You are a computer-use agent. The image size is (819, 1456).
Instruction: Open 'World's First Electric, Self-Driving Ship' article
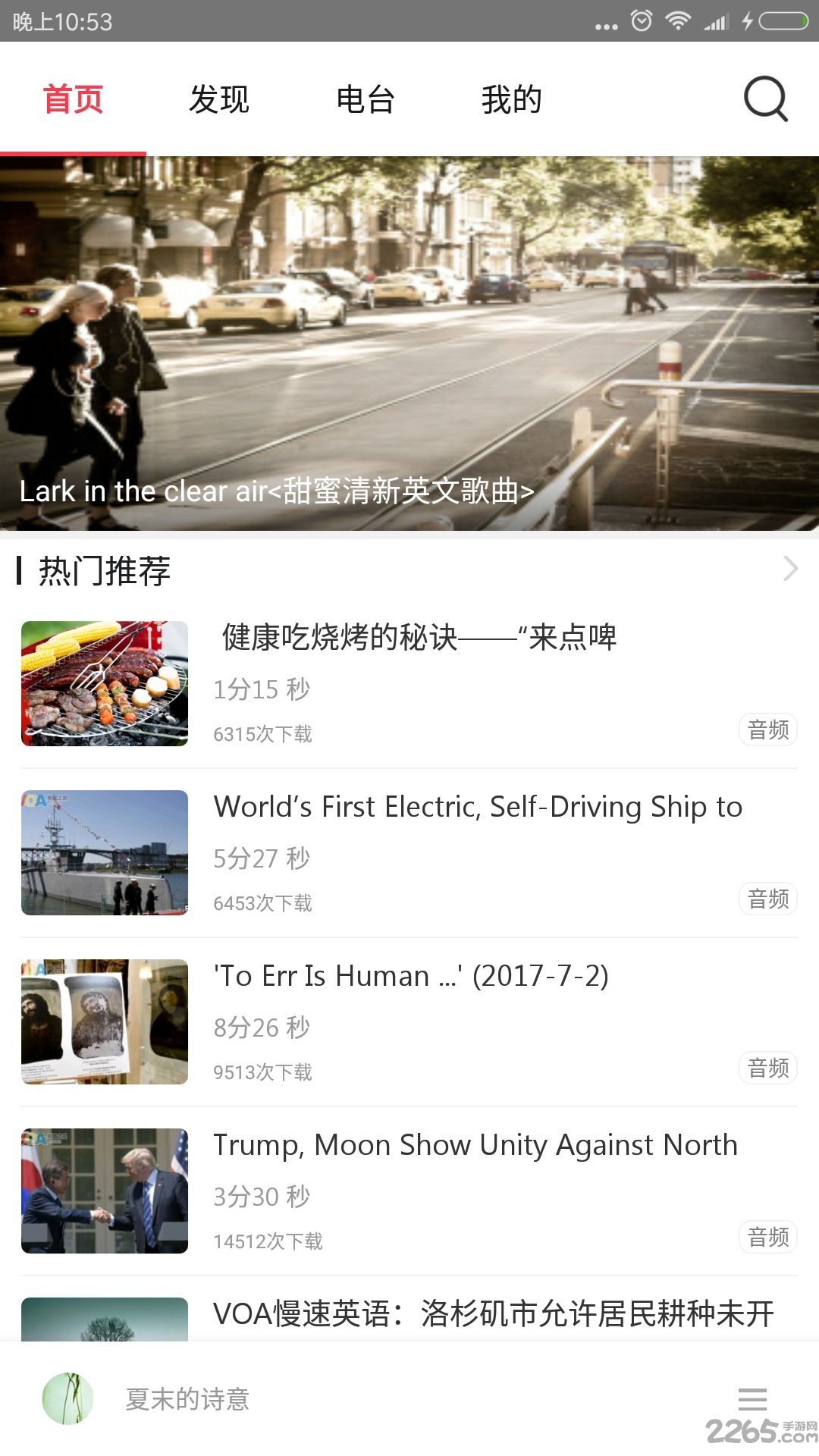point(477,808)
